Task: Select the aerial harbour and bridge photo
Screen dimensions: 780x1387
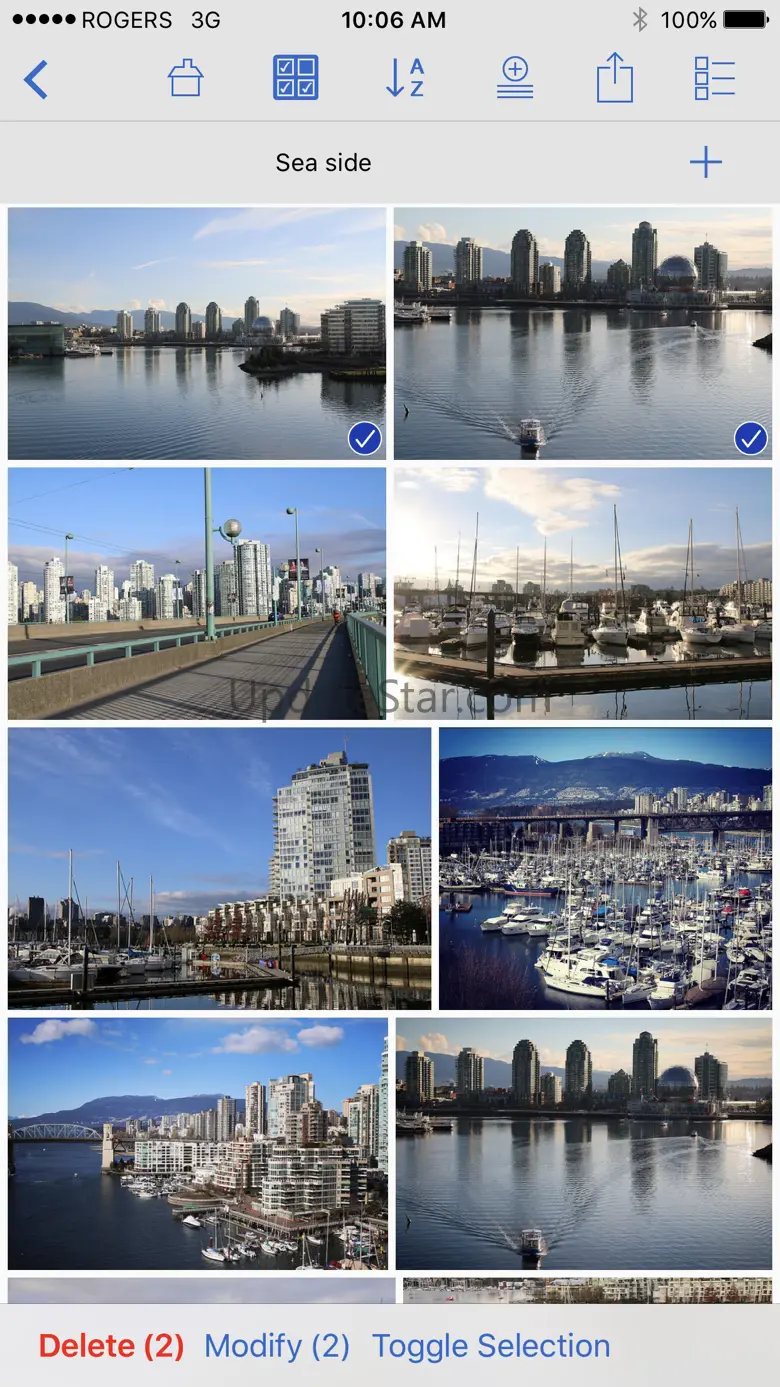Action: (198, 1144)
